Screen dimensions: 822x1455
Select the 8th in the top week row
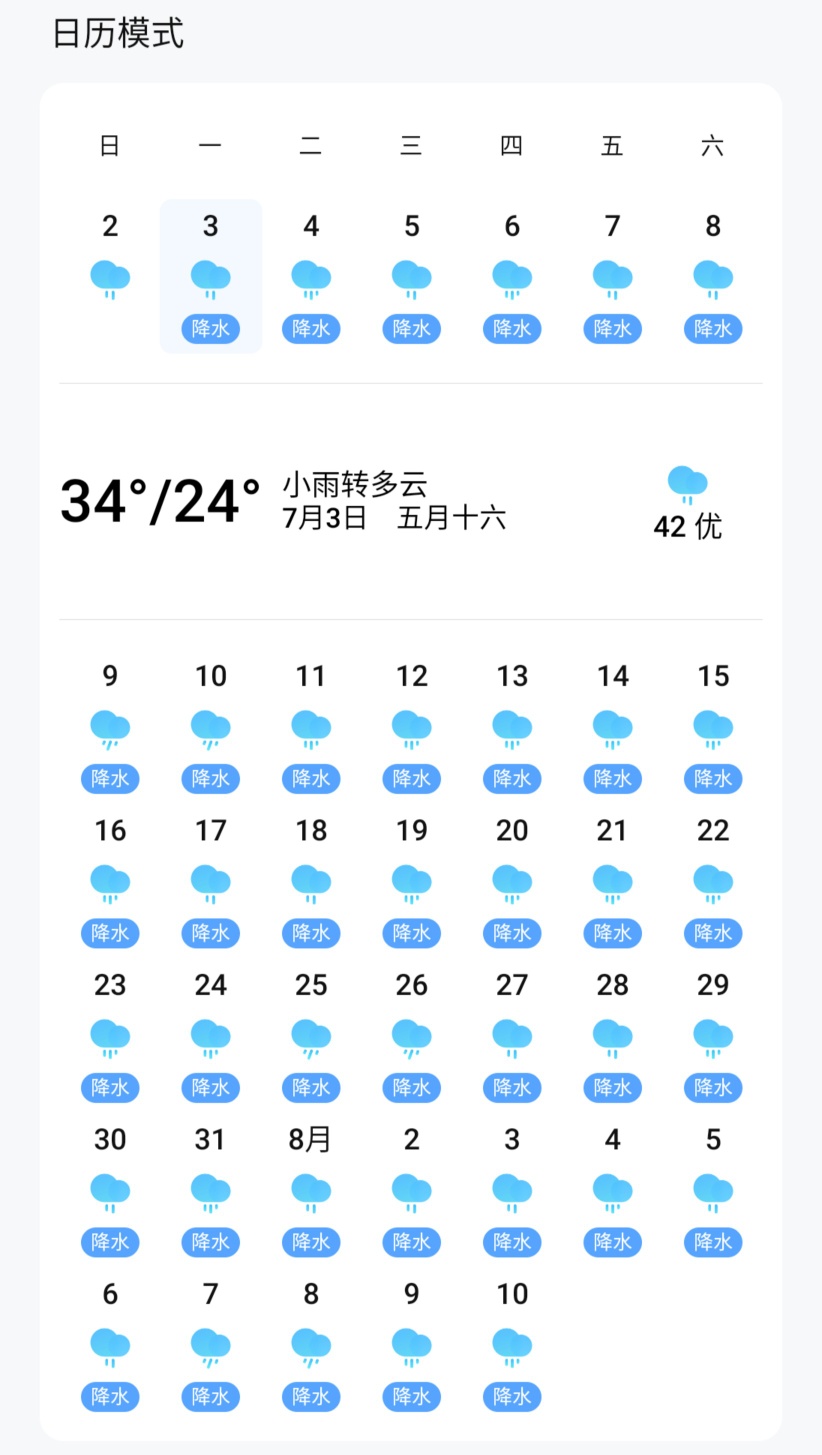point(713,276)
